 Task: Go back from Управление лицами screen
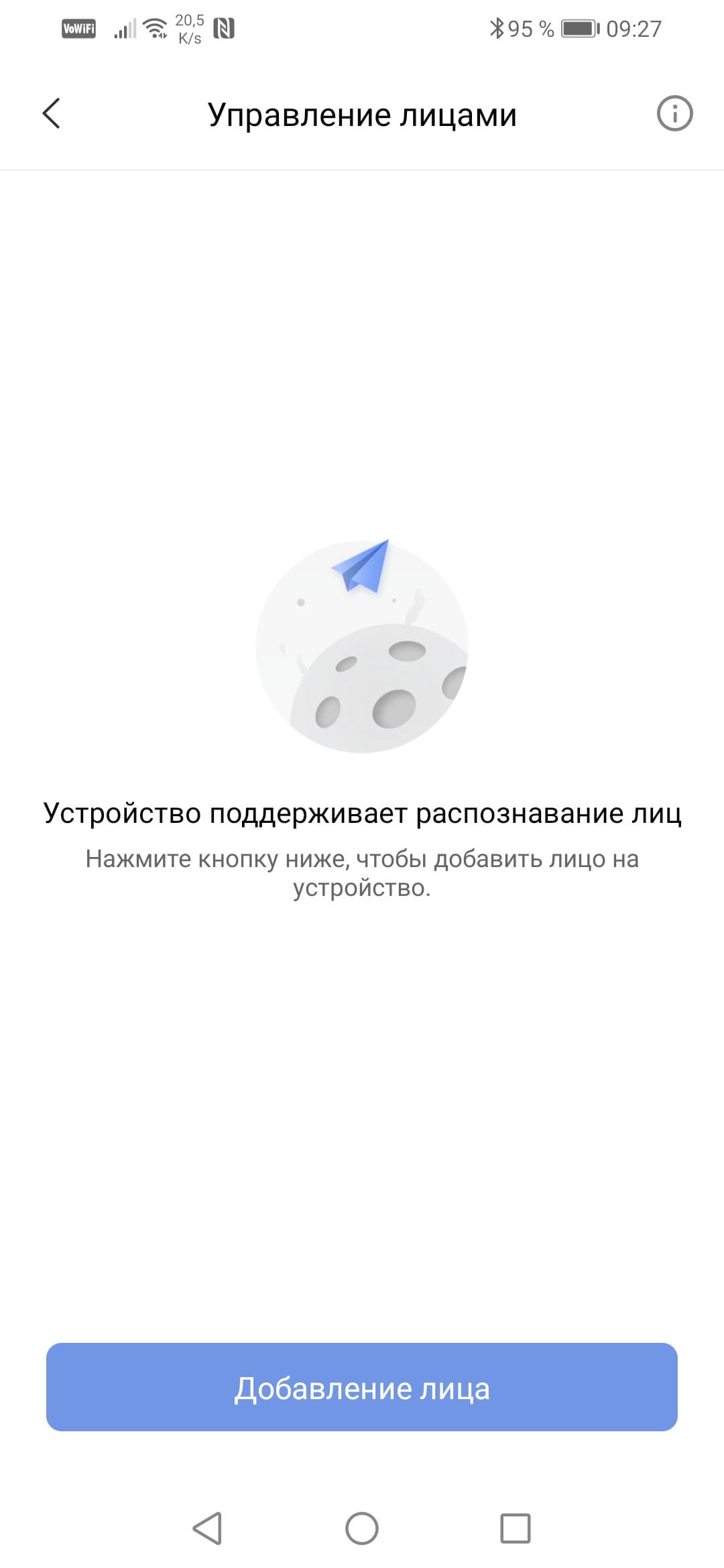coord(52,113)
